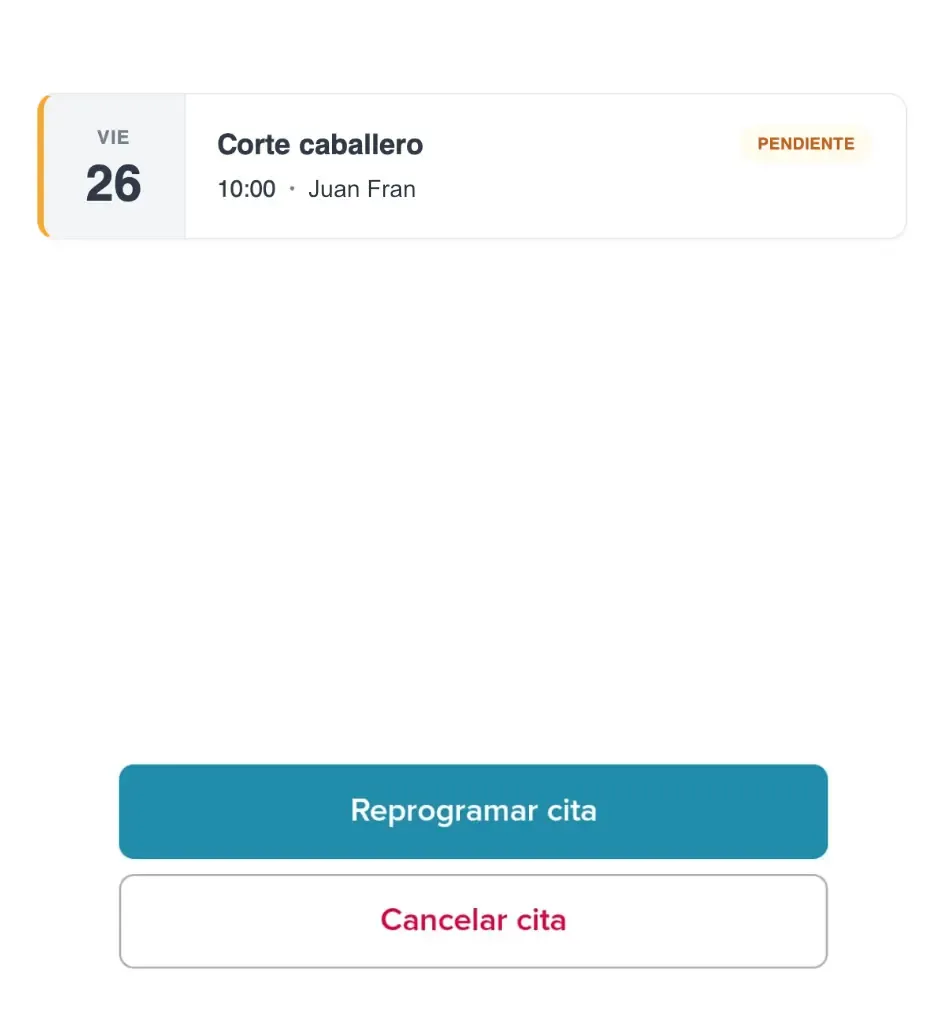The width and height of the screenshot is (947, 1011).
Task: Click the PENDIENTE label to view status
Action: pos(806,143)
